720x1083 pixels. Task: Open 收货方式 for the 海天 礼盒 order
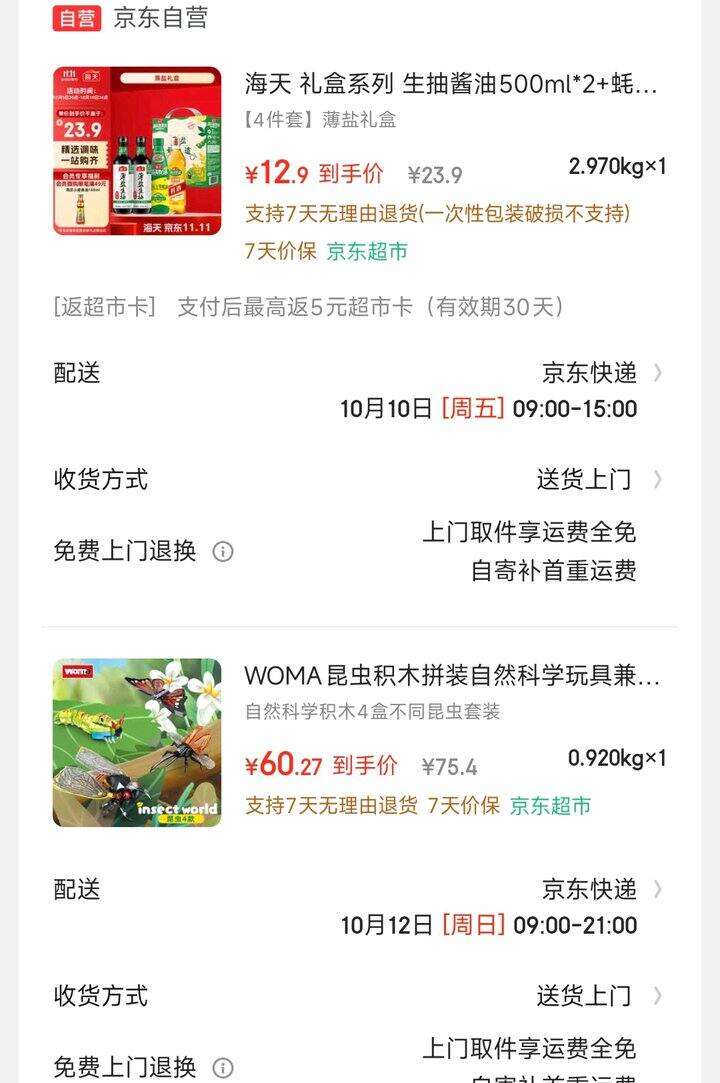pos(598,480)
